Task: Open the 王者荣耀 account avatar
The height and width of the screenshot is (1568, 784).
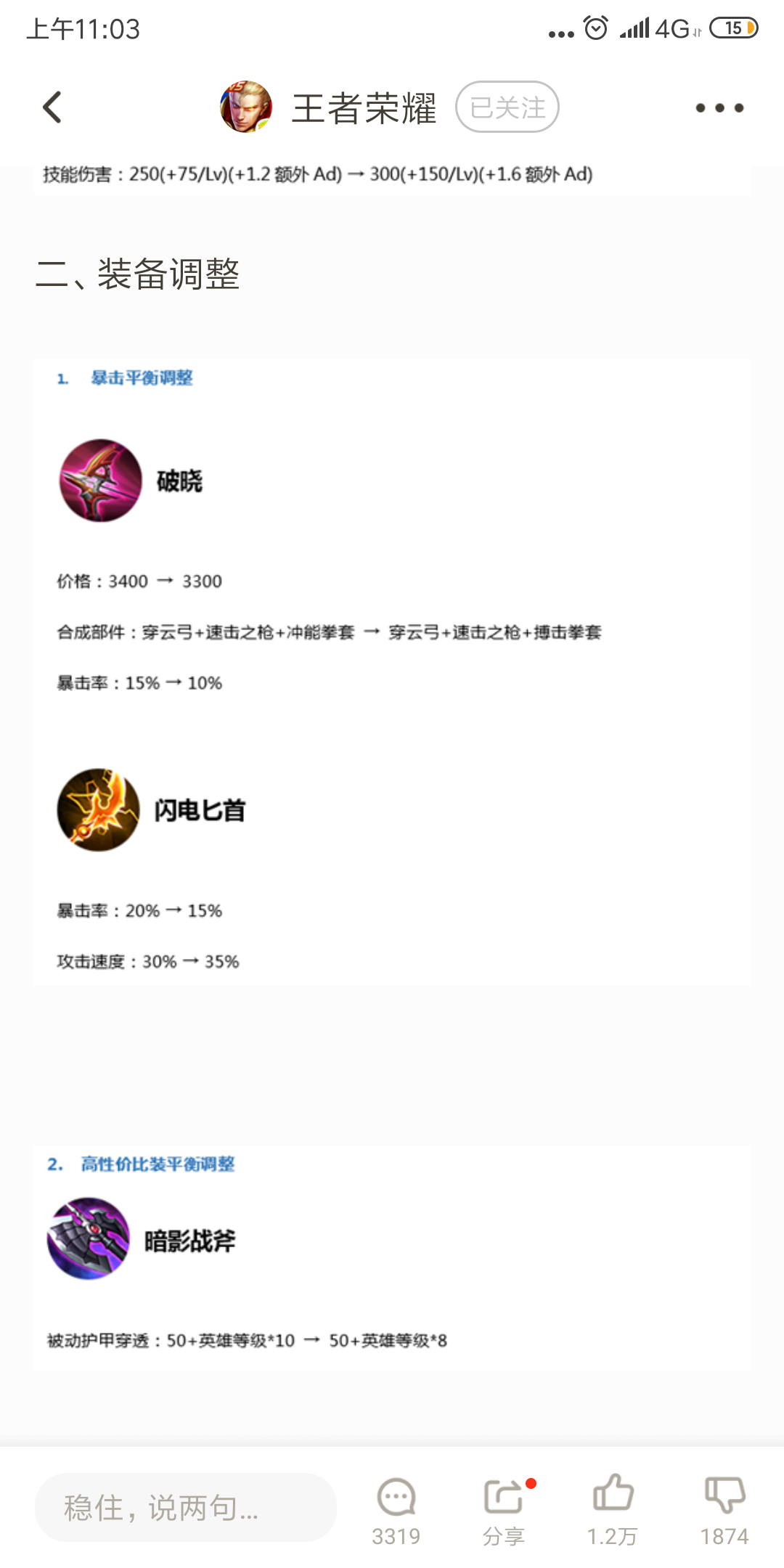Action: tap(246, 107)
